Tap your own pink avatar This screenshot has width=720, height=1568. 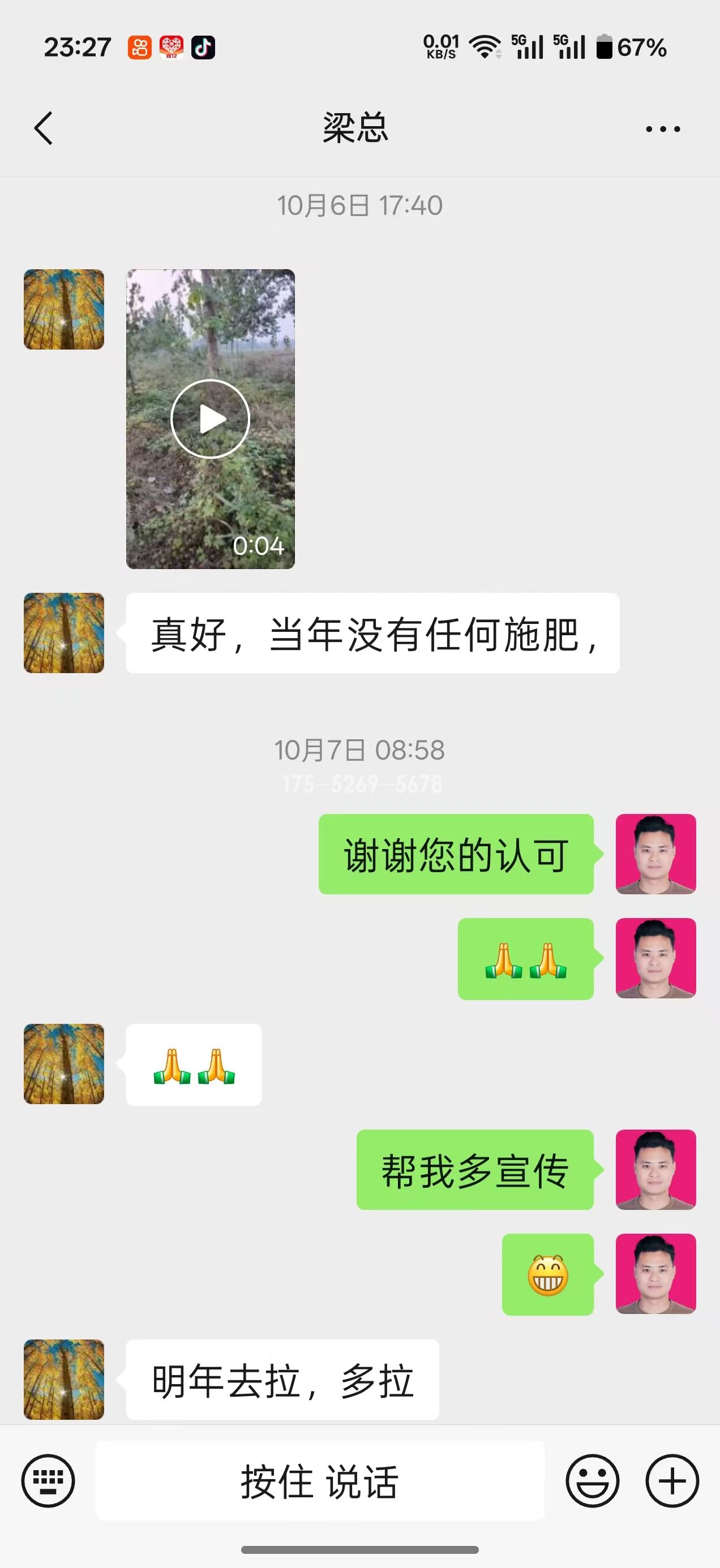(655, 854)
